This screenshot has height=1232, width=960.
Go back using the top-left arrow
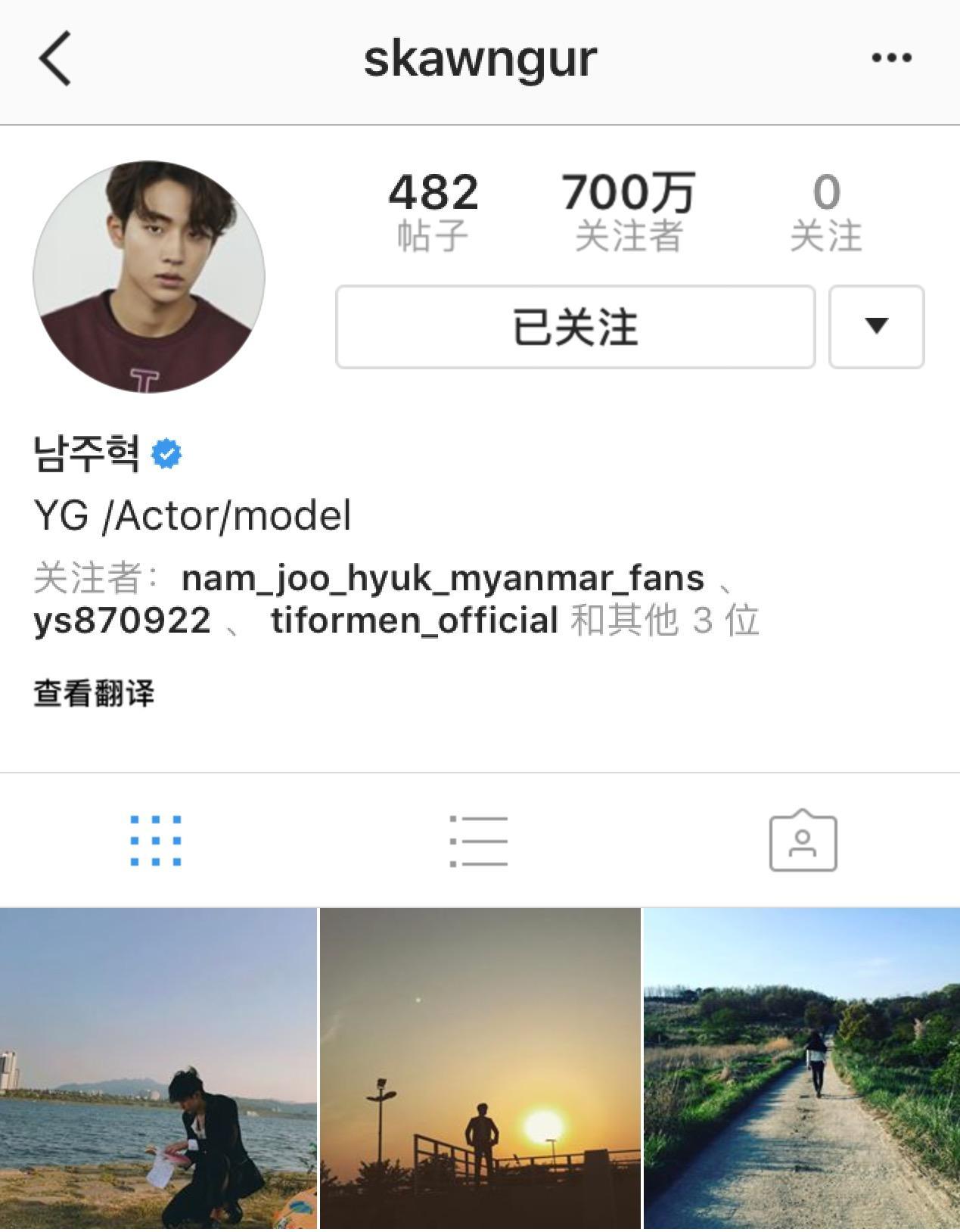point(54,58)
